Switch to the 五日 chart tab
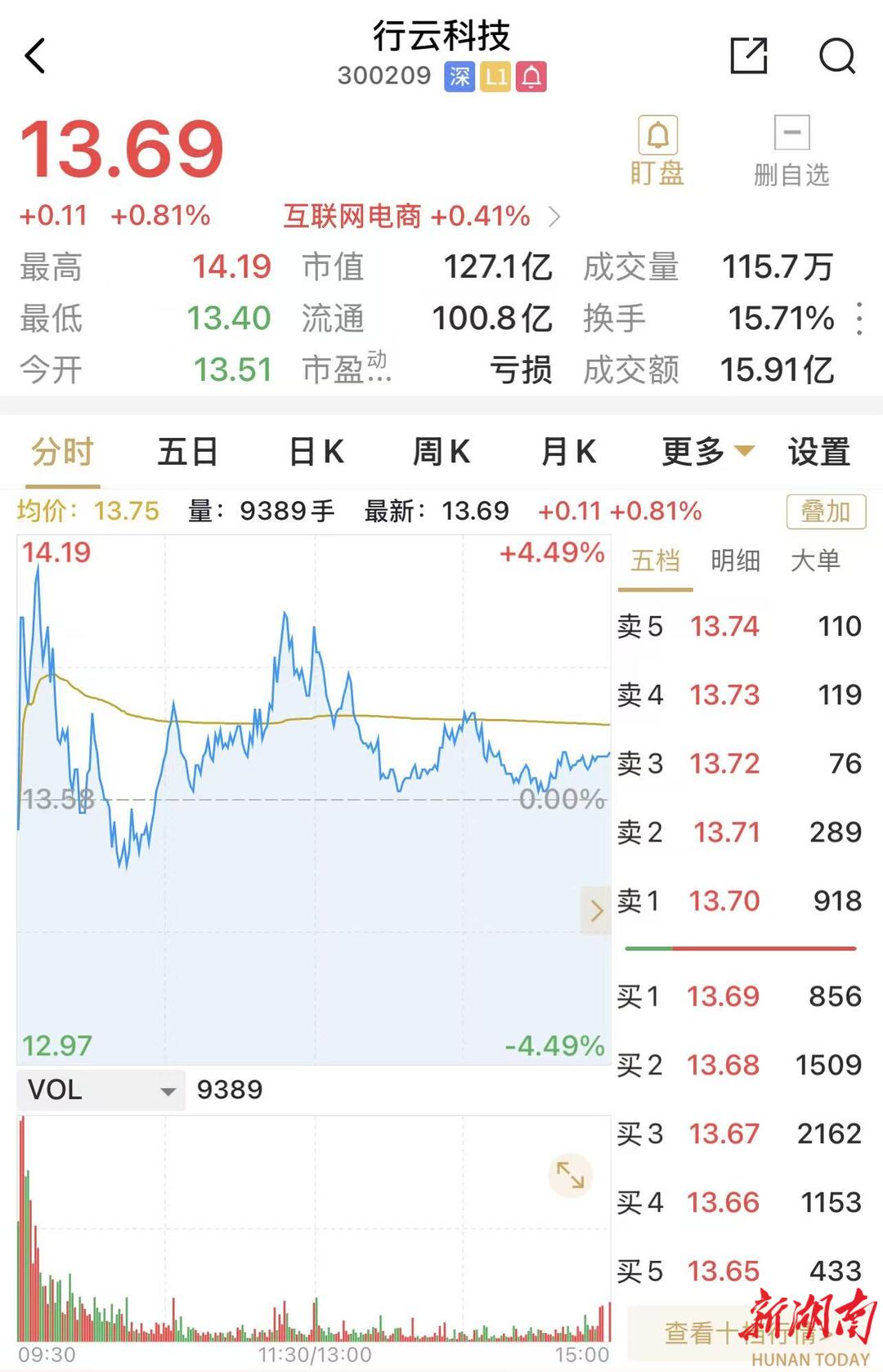The width and height of the screenshot is (883, 1372). [x=187, y=452]
